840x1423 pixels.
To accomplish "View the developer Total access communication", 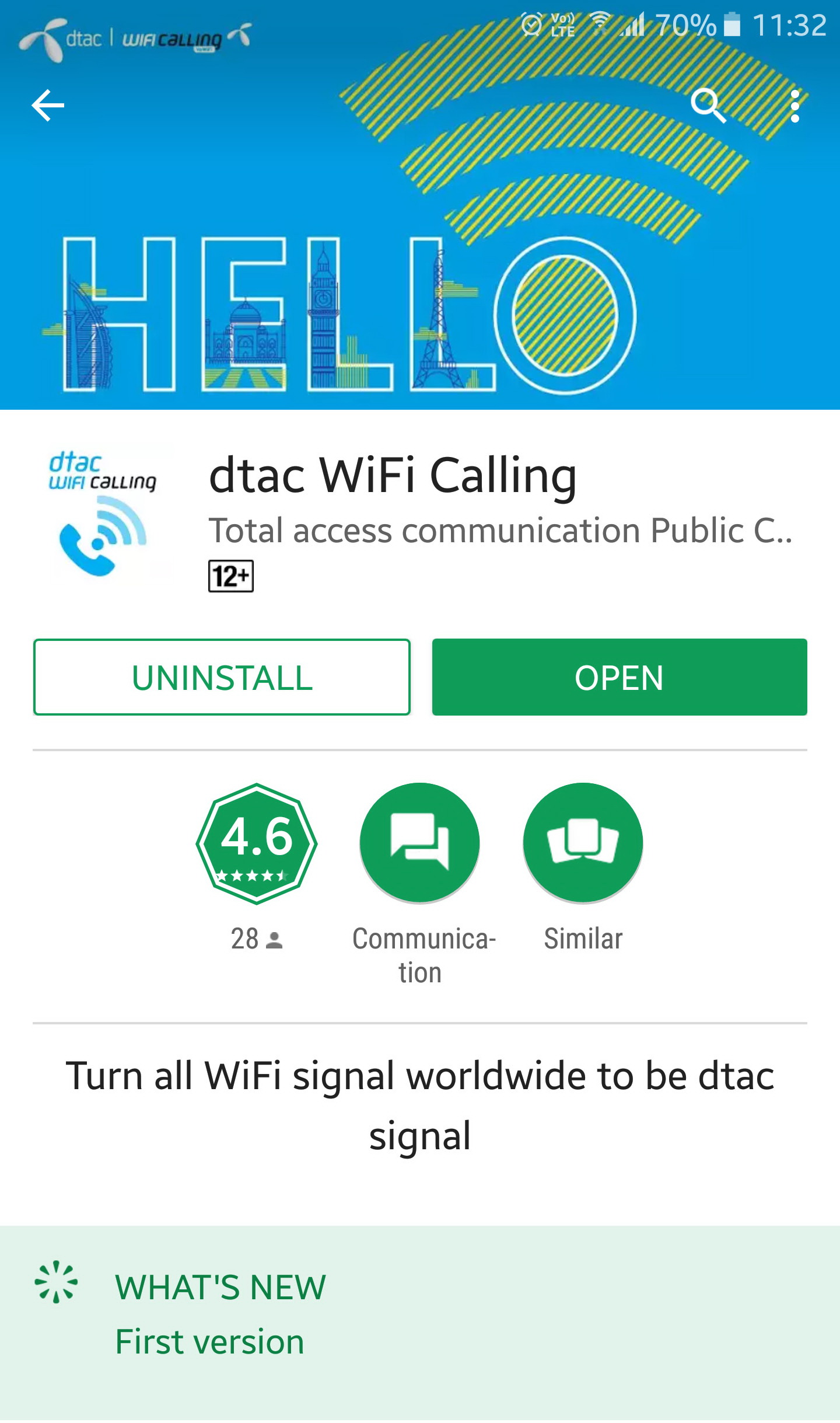I will 501,531.
